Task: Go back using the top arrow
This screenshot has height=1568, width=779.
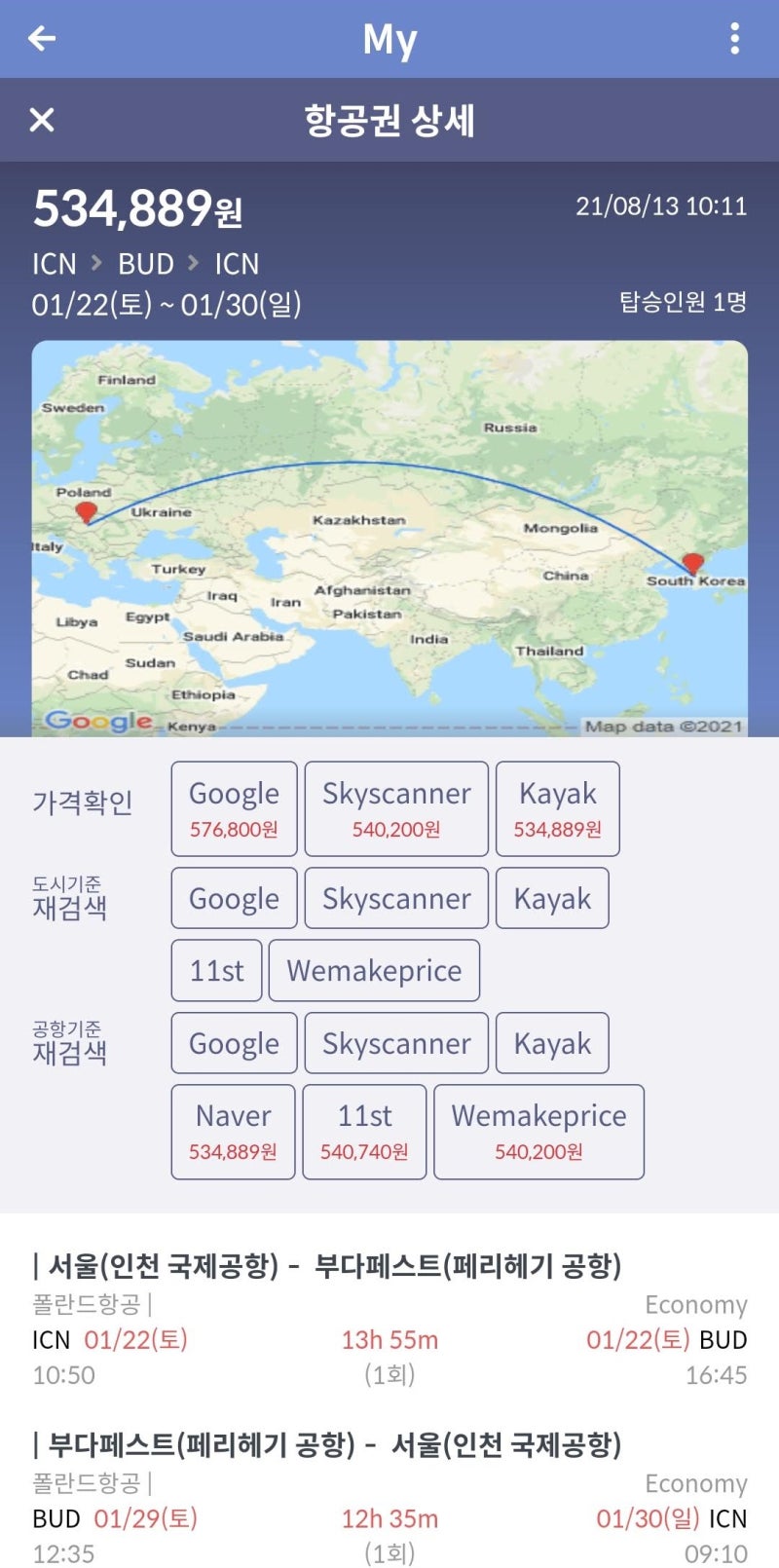Action: tap(42, 39)
